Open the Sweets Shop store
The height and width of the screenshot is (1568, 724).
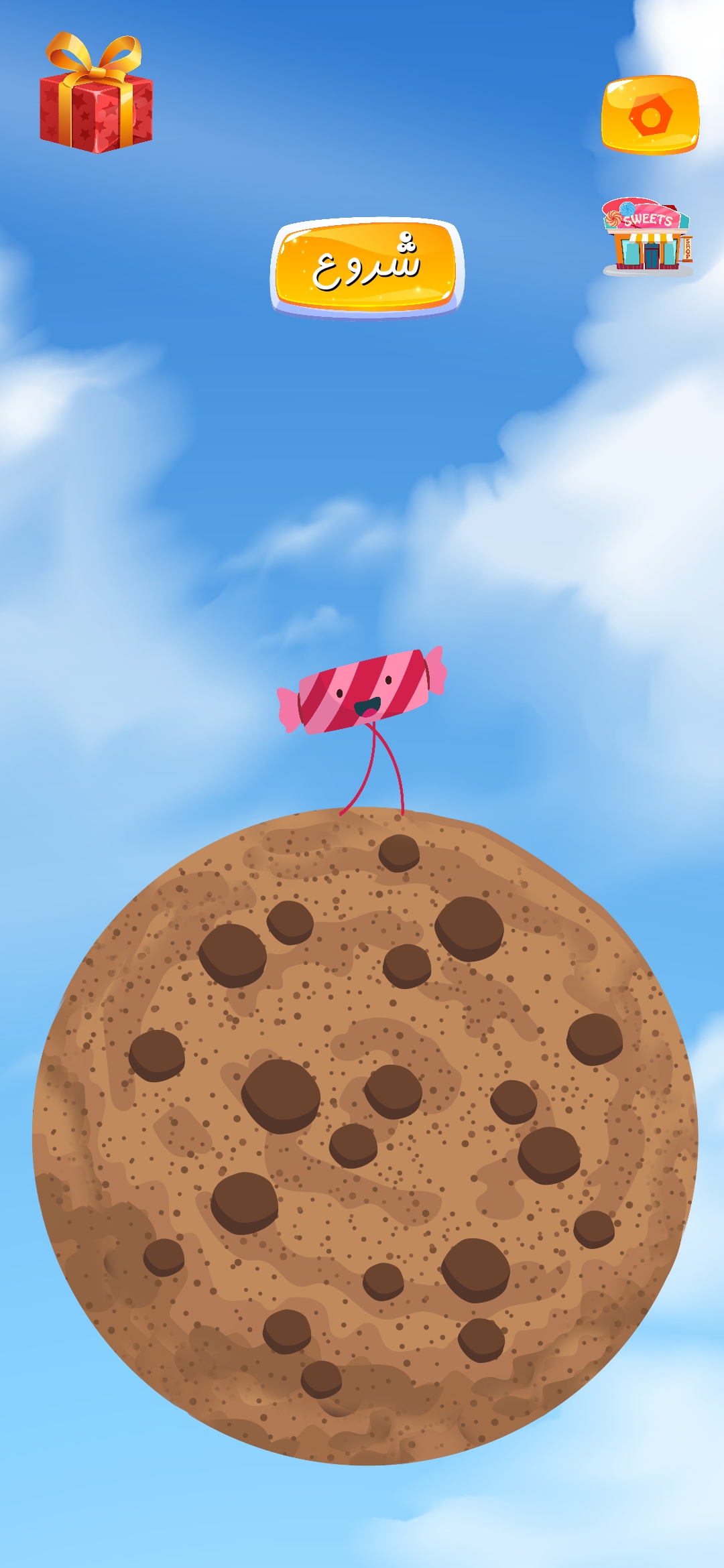(x=645, y=235)
